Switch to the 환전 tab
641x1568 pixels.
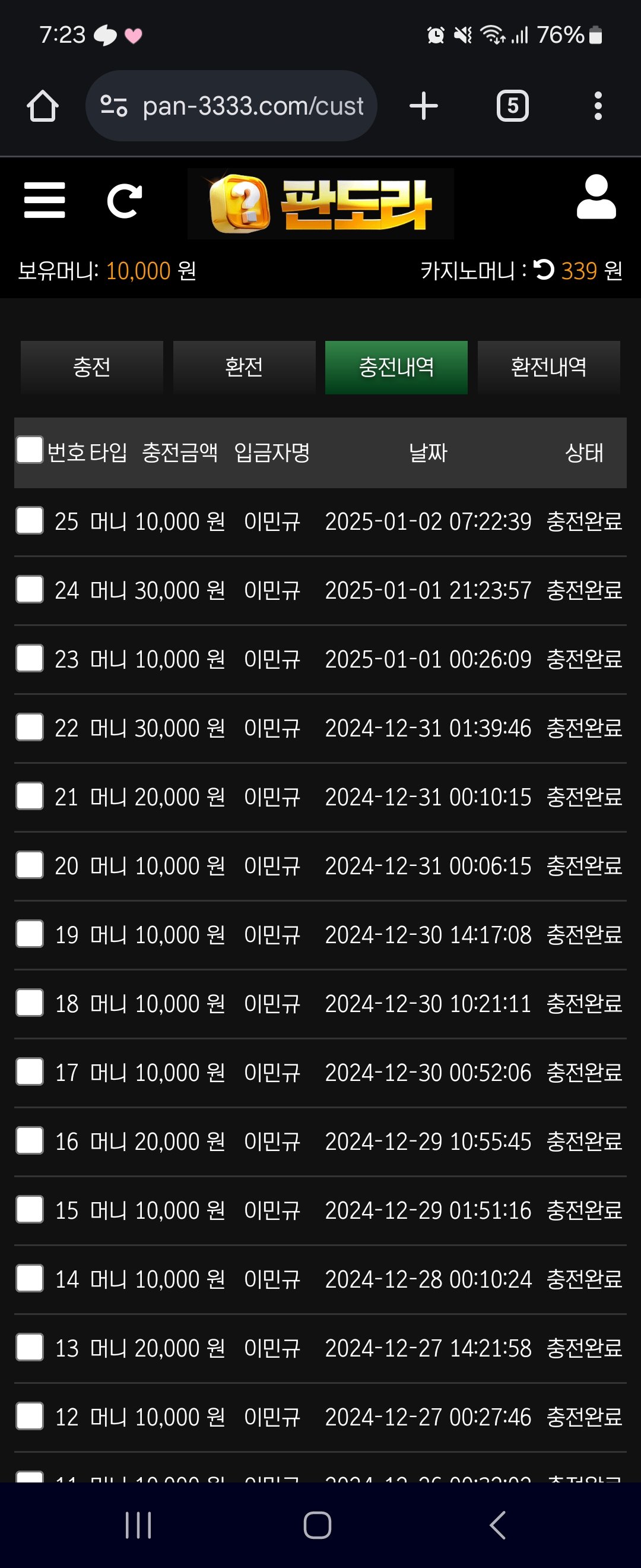click(244, 367)
